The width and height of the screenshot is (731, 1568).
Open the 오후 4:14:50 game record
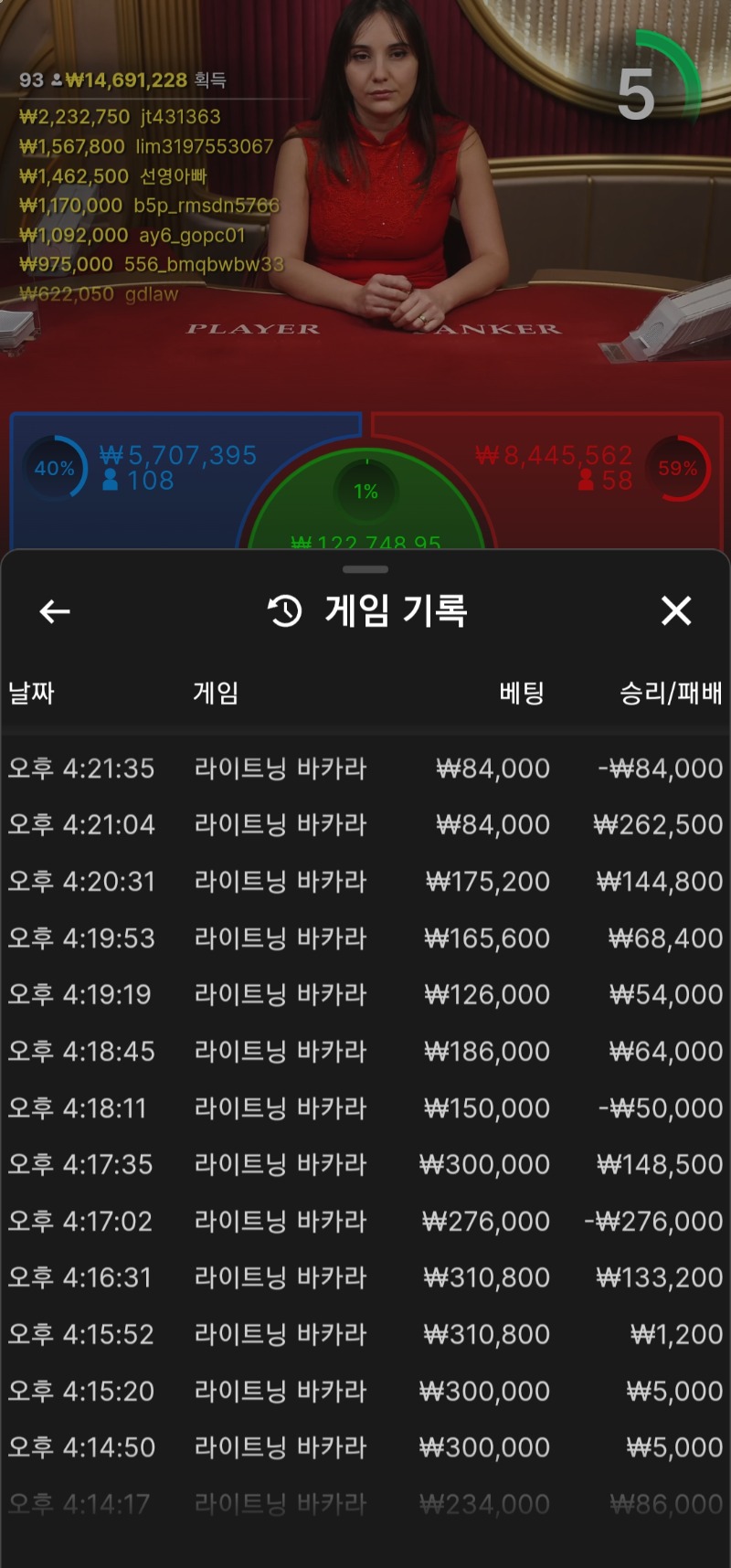coord(365,1448)
